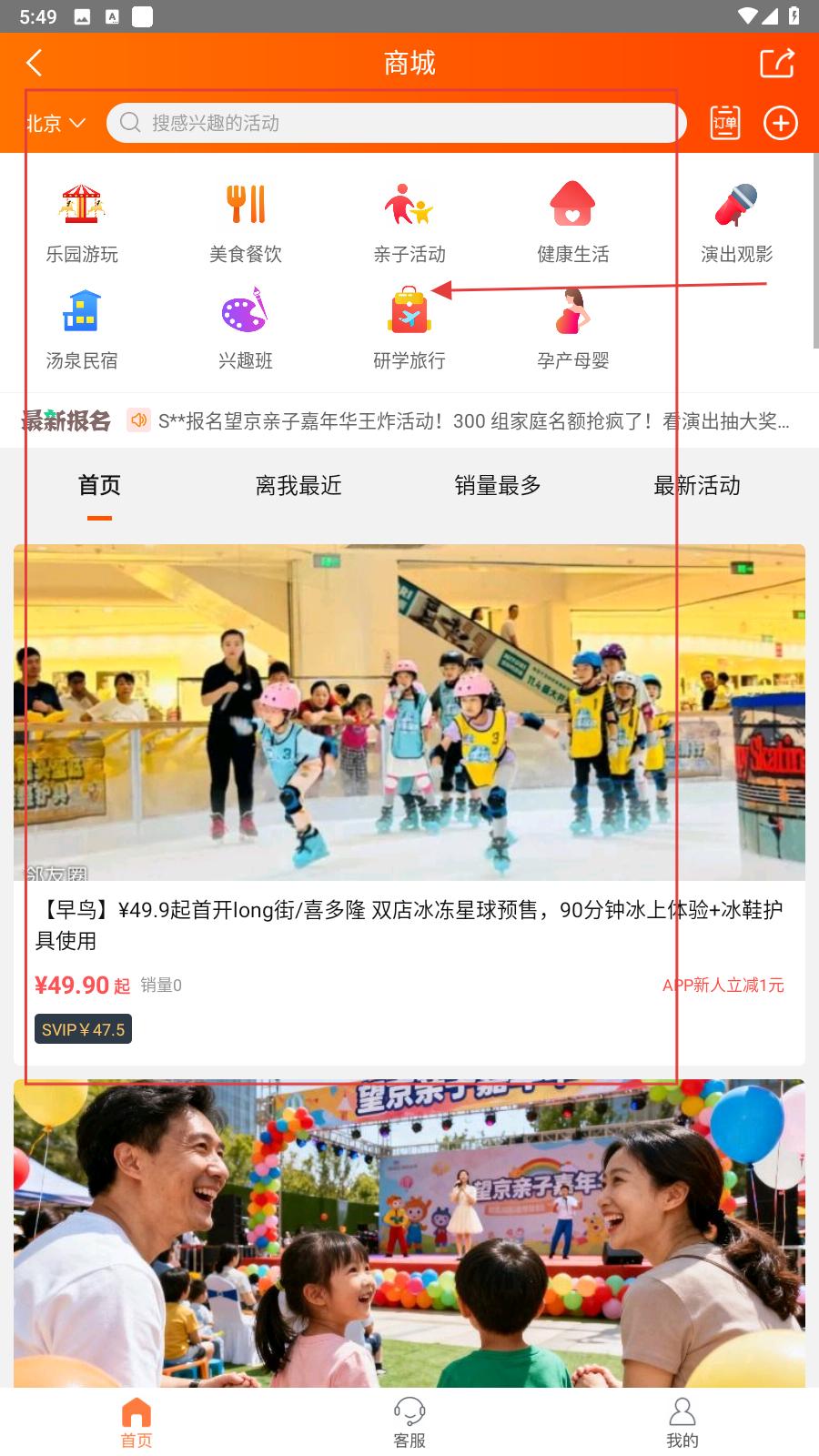Viewport: 819px width, 1456px height.
Task: View the 演出观影 category
Action: click(736, 223)
